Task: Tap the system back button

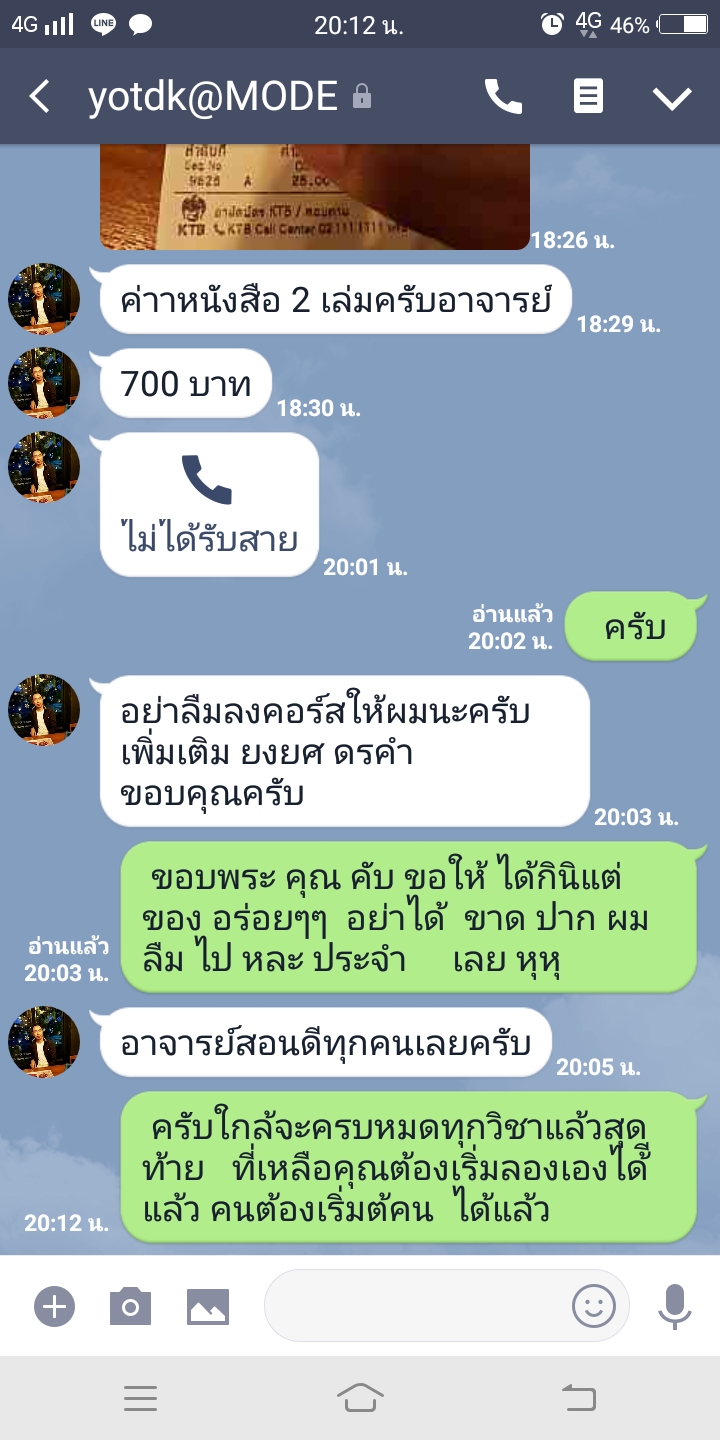Action: [x=579, y=1398]
